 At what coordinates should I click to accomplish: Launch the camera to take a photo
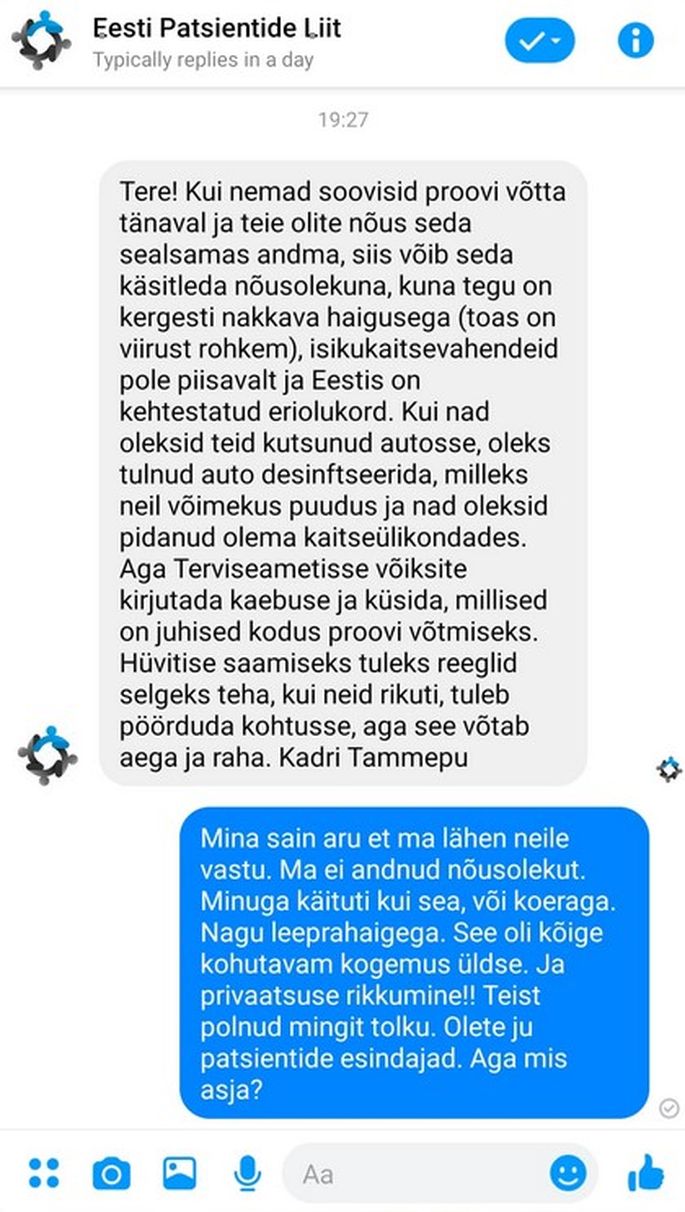111,1173
